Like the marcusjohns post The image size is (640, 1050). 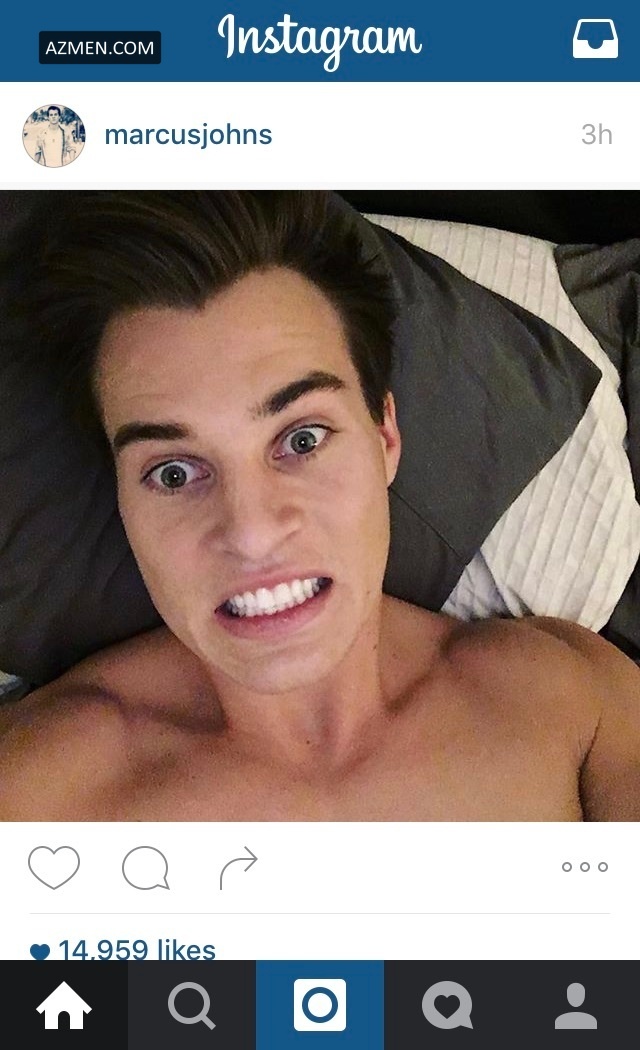54,867
